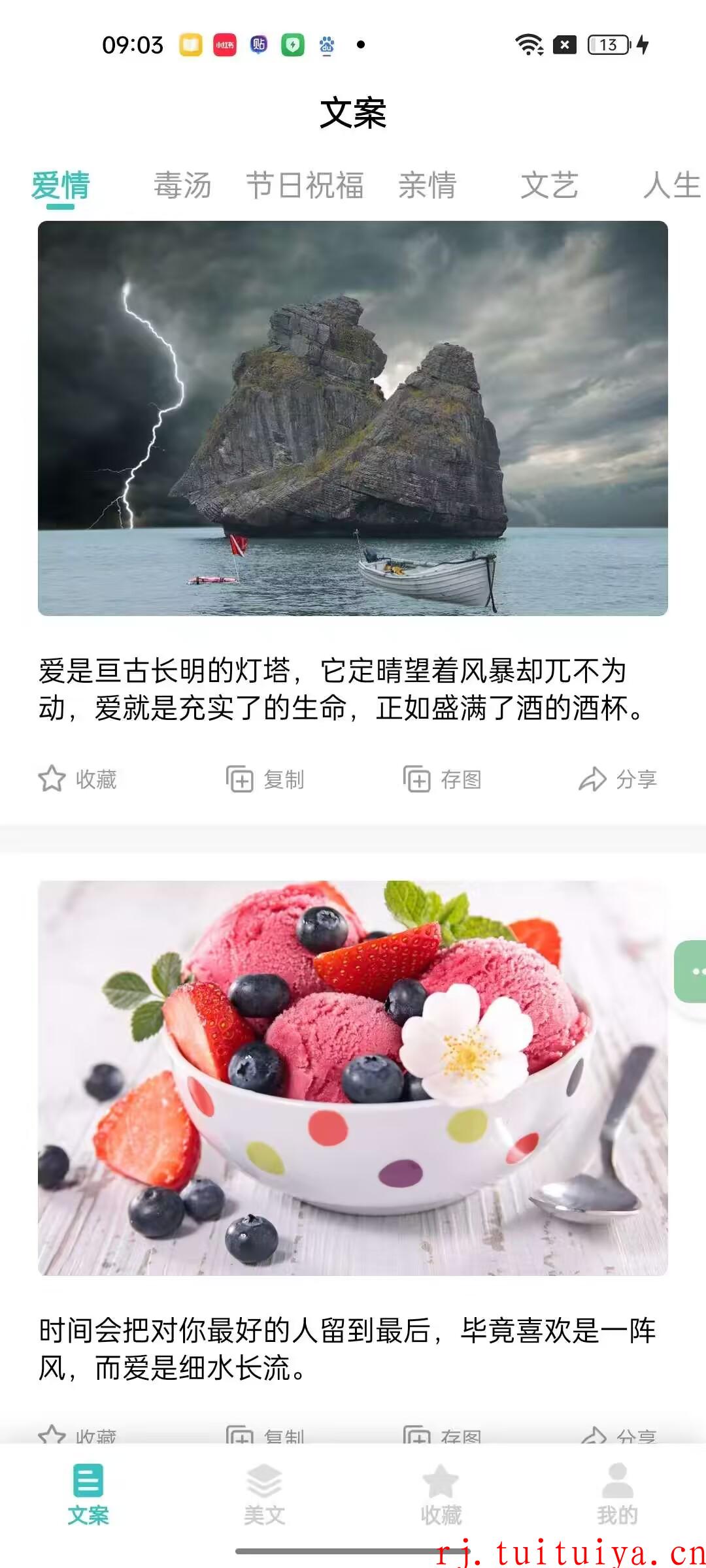Switch to the 文艺 tab
Viewport: 706px width, 1568px height.
(x=549, y=186)
